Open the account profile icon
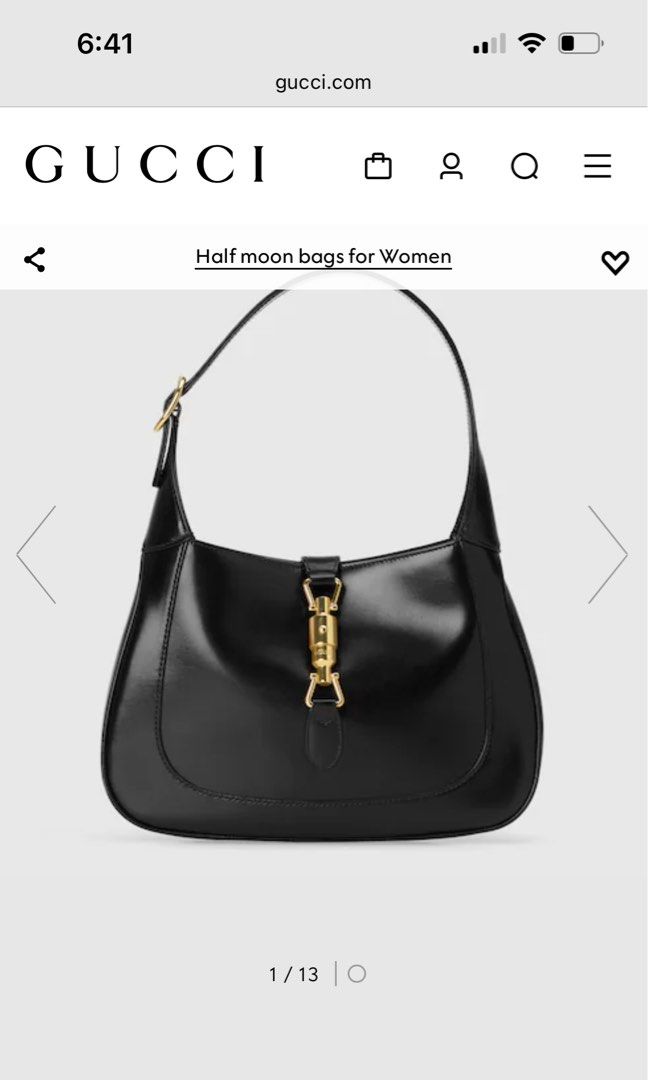648x1080 pixels. (451, 165)
